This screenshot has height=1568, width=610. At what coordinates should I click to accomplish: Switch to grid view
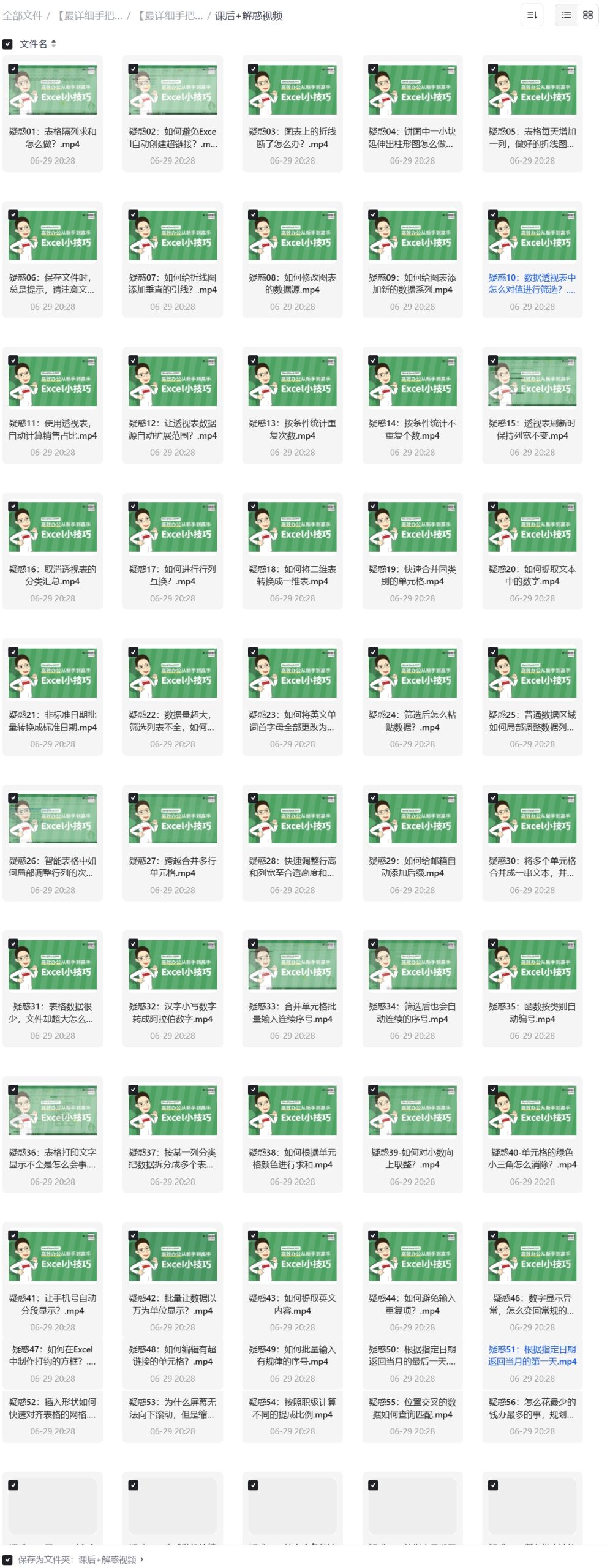(x=587, y=15)
